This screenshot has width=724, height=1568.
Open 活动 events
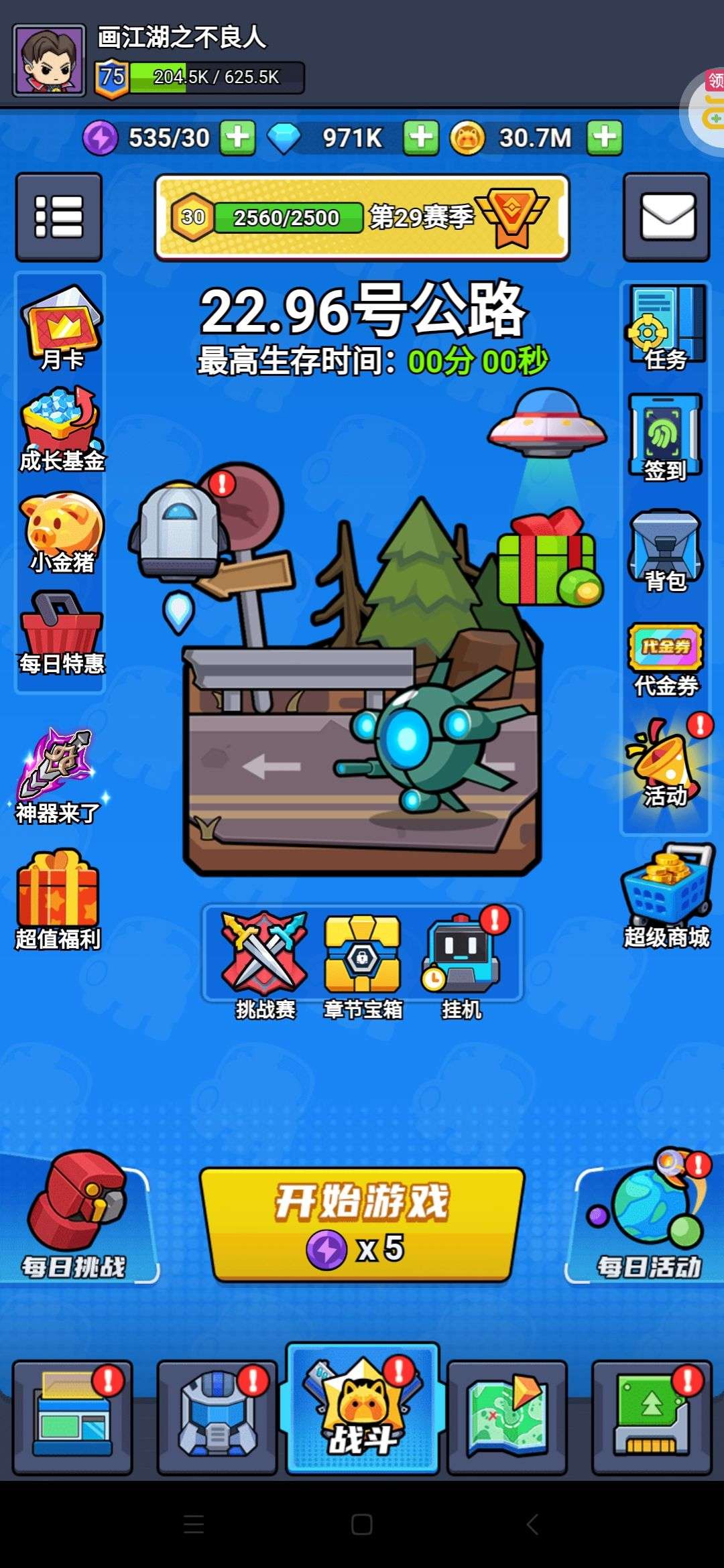[666, 764]
